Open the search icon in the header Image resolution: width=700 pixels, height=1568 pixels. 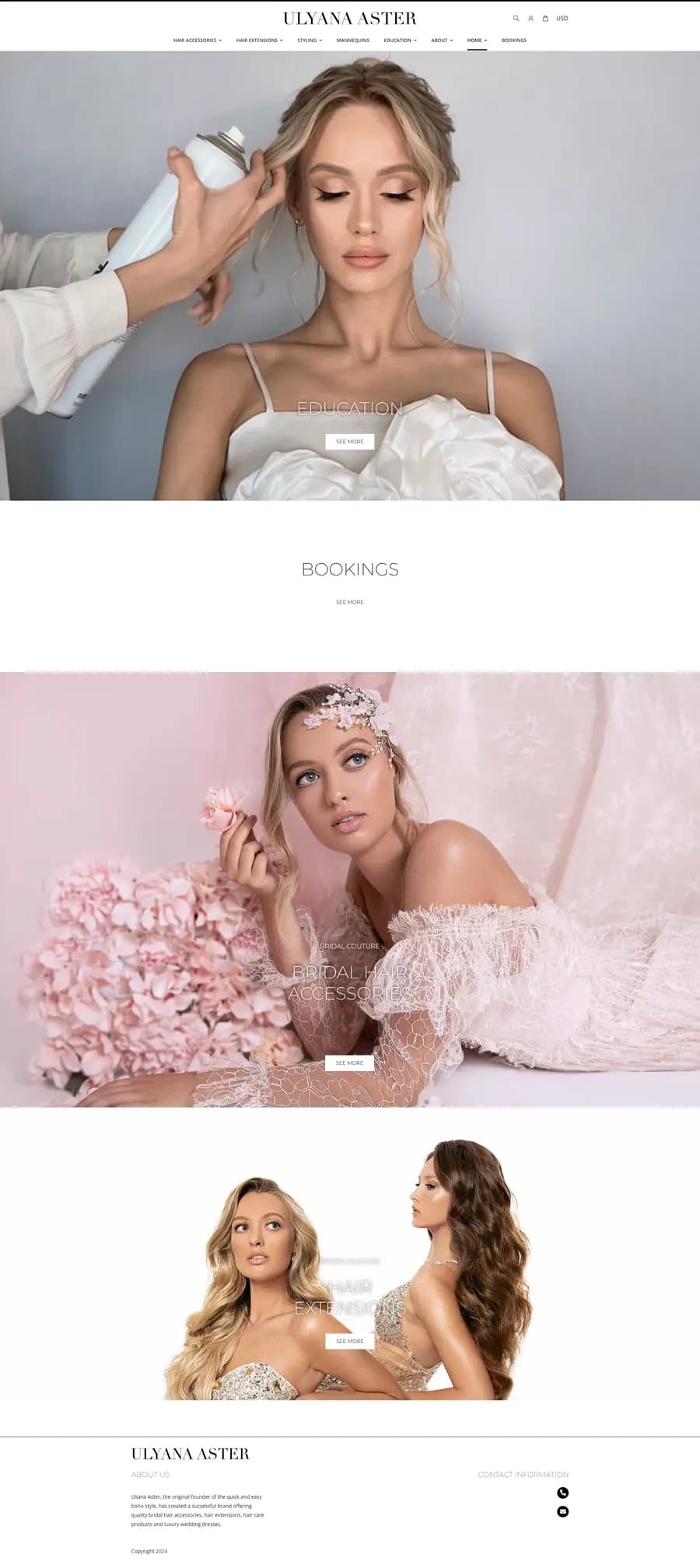[516, 18]
